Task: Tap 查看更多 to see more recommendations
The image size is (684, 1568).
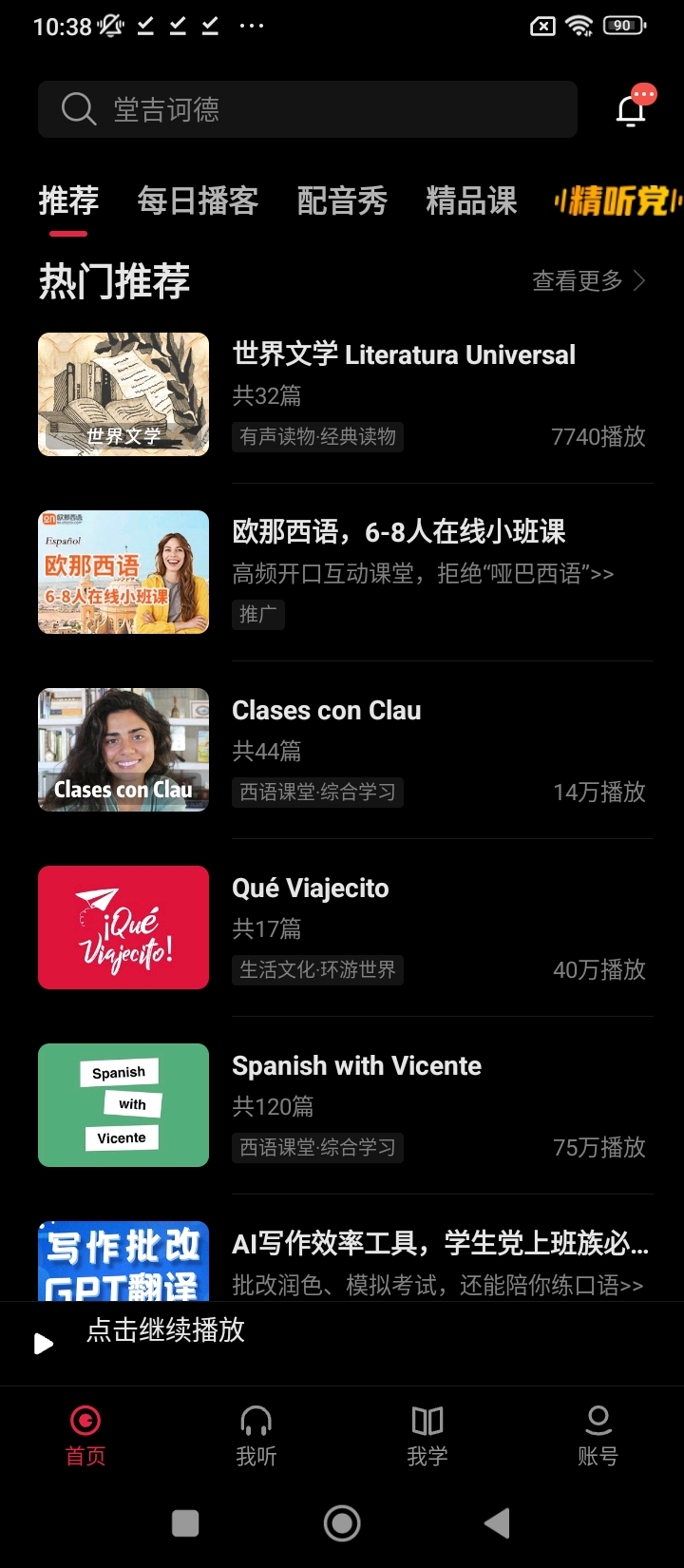Action: [588, 281]
